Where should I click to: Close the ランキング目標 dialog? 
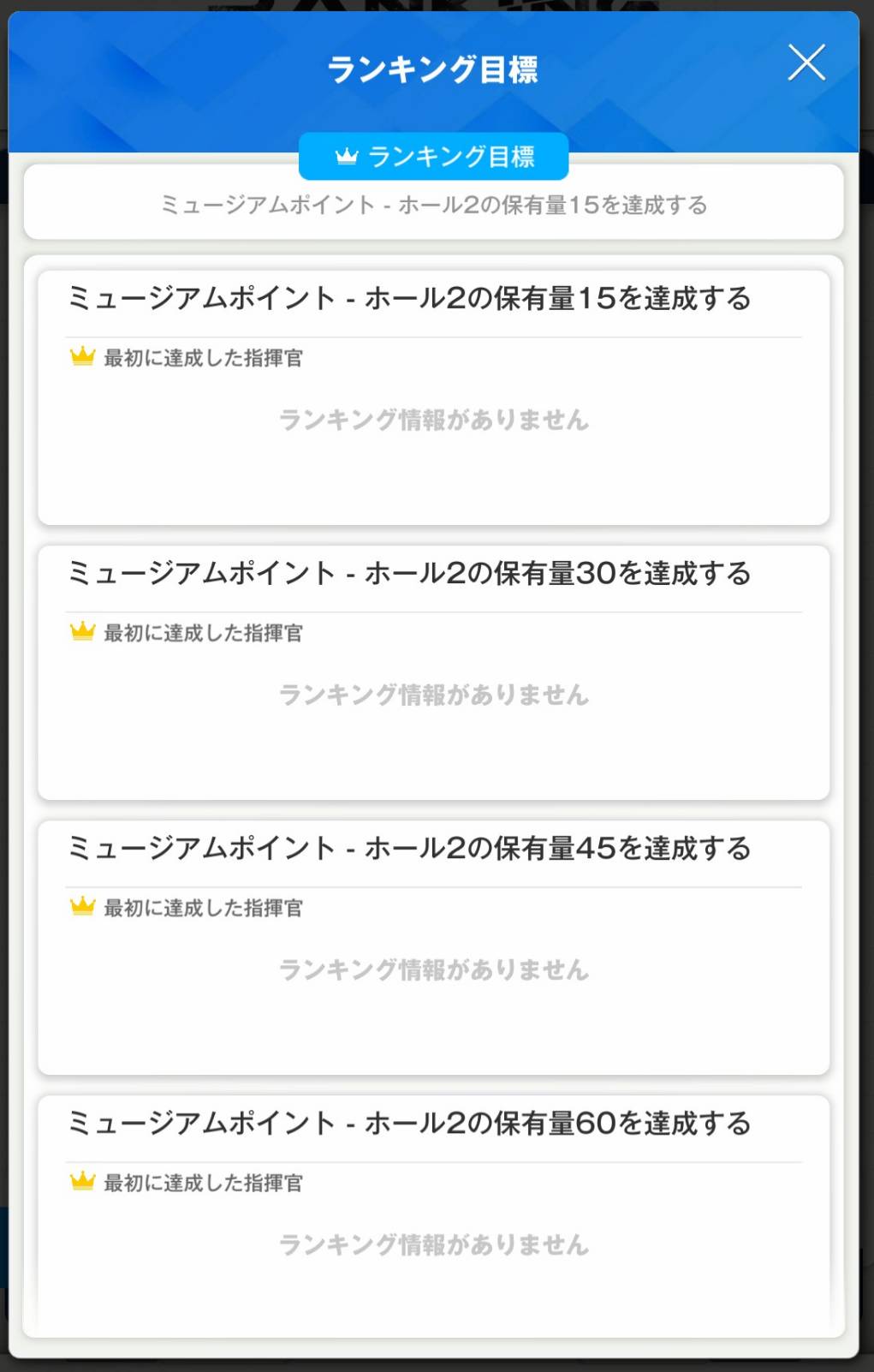pyautogui.click(x=806, y=63)
